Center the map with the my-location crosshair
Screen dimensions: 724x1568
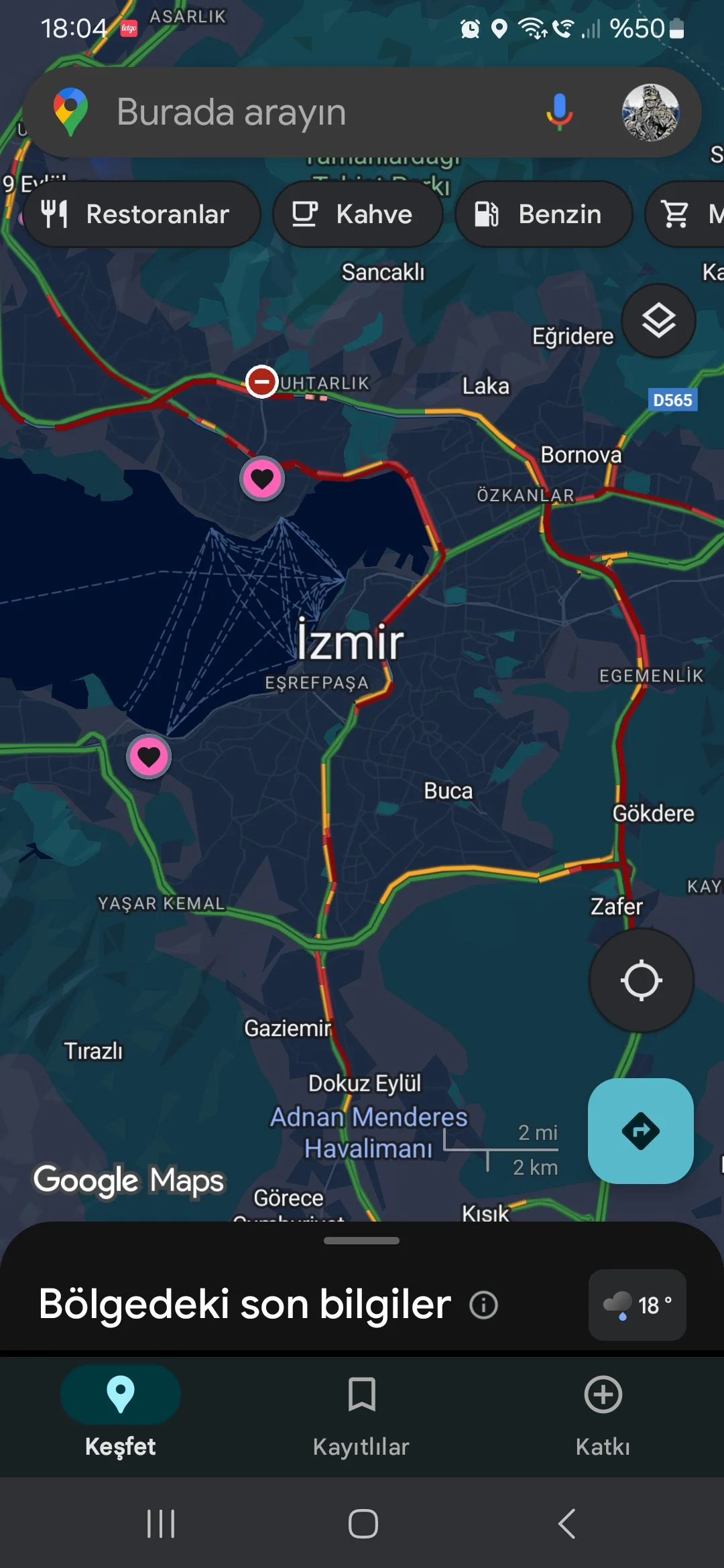pos(641,980)
